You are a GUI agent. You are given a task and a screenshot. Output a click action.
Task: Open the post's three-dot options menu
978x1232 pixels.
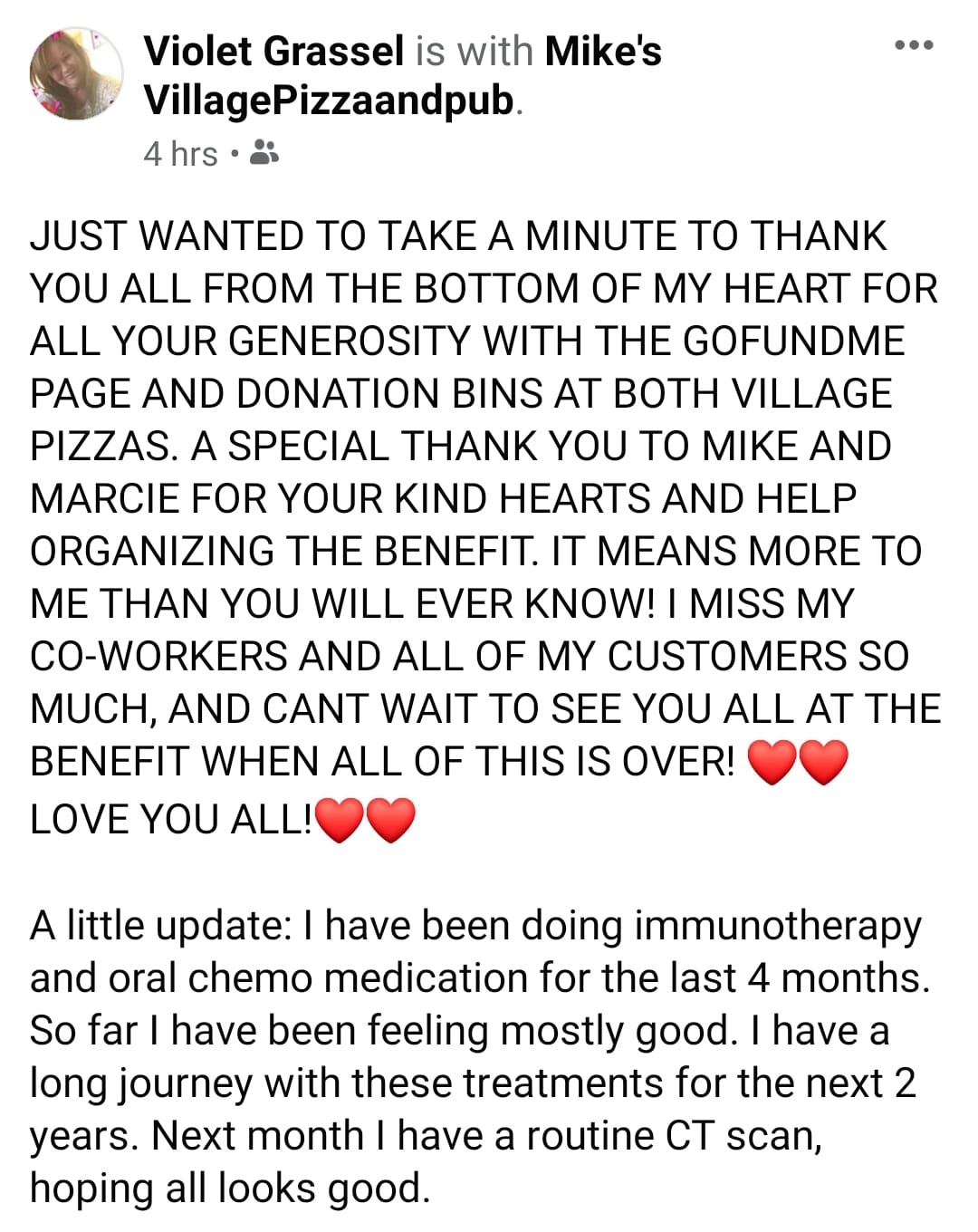coord(913,45)
